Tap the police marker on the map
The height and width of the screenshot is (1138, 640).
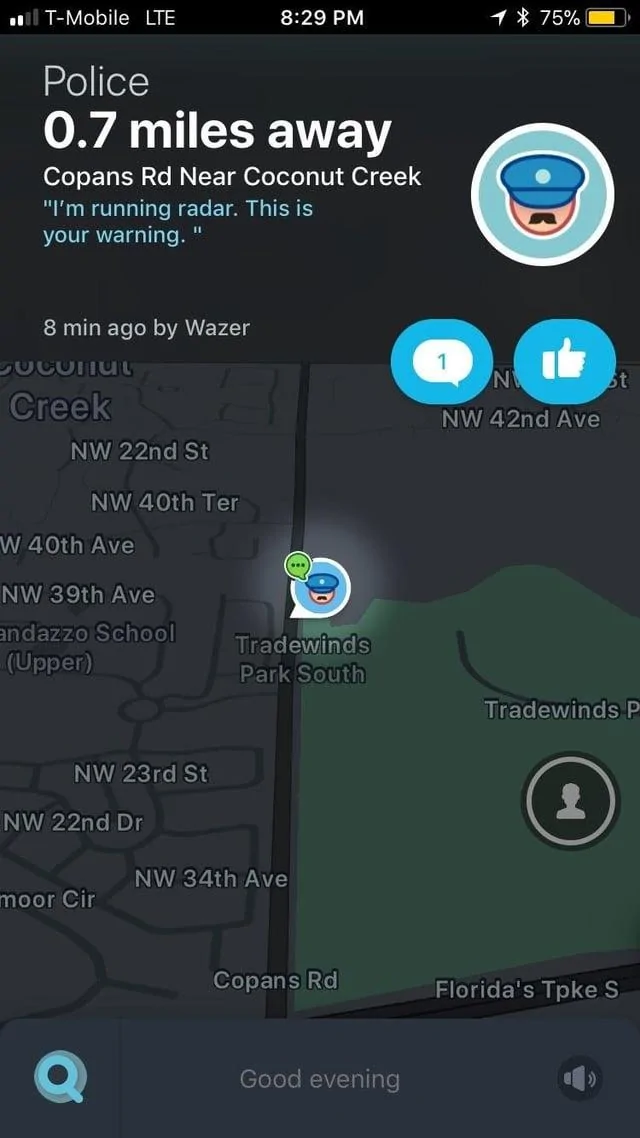pos(320,588)
